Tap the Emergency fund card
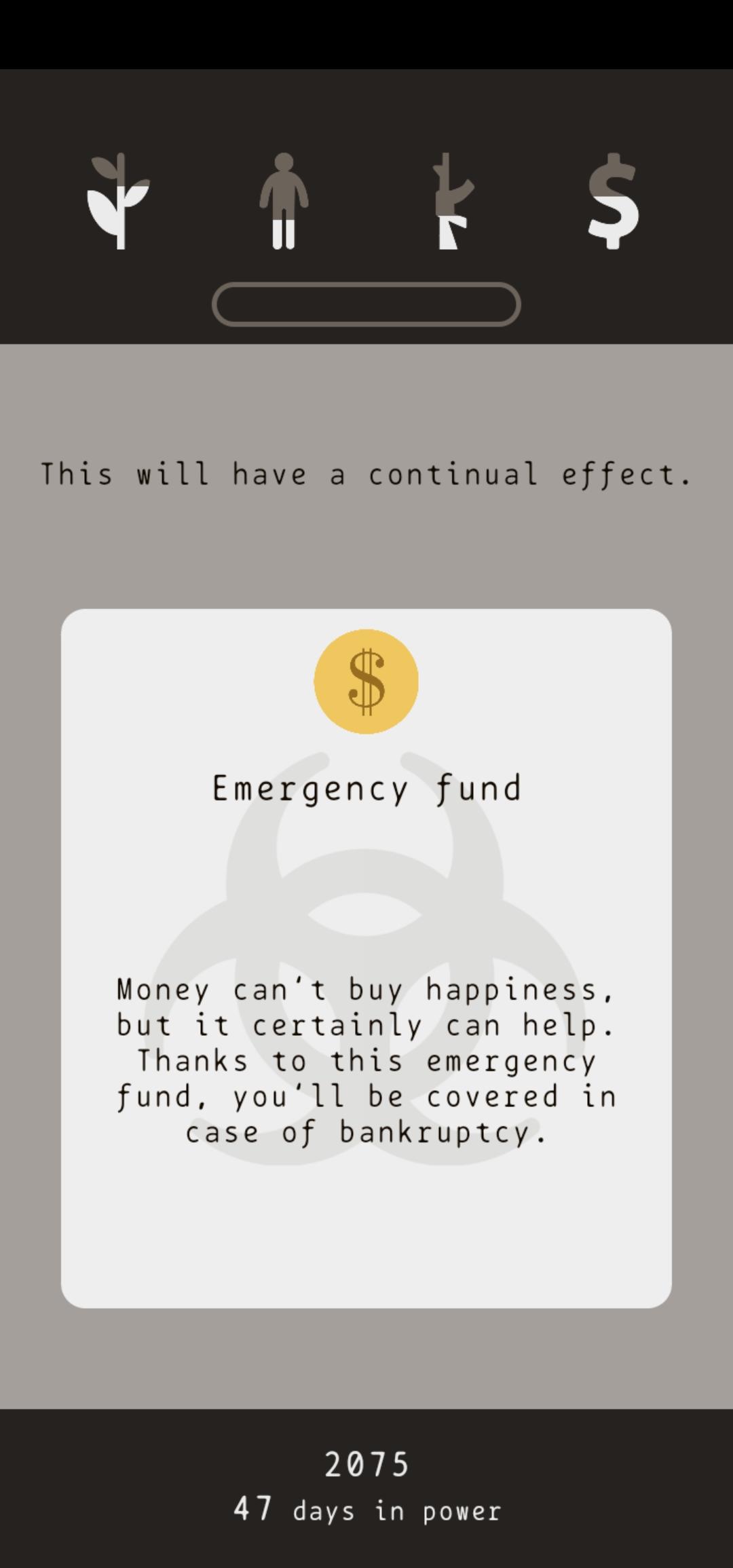The height and width of the screenshot is (1568, 733). 366,957
